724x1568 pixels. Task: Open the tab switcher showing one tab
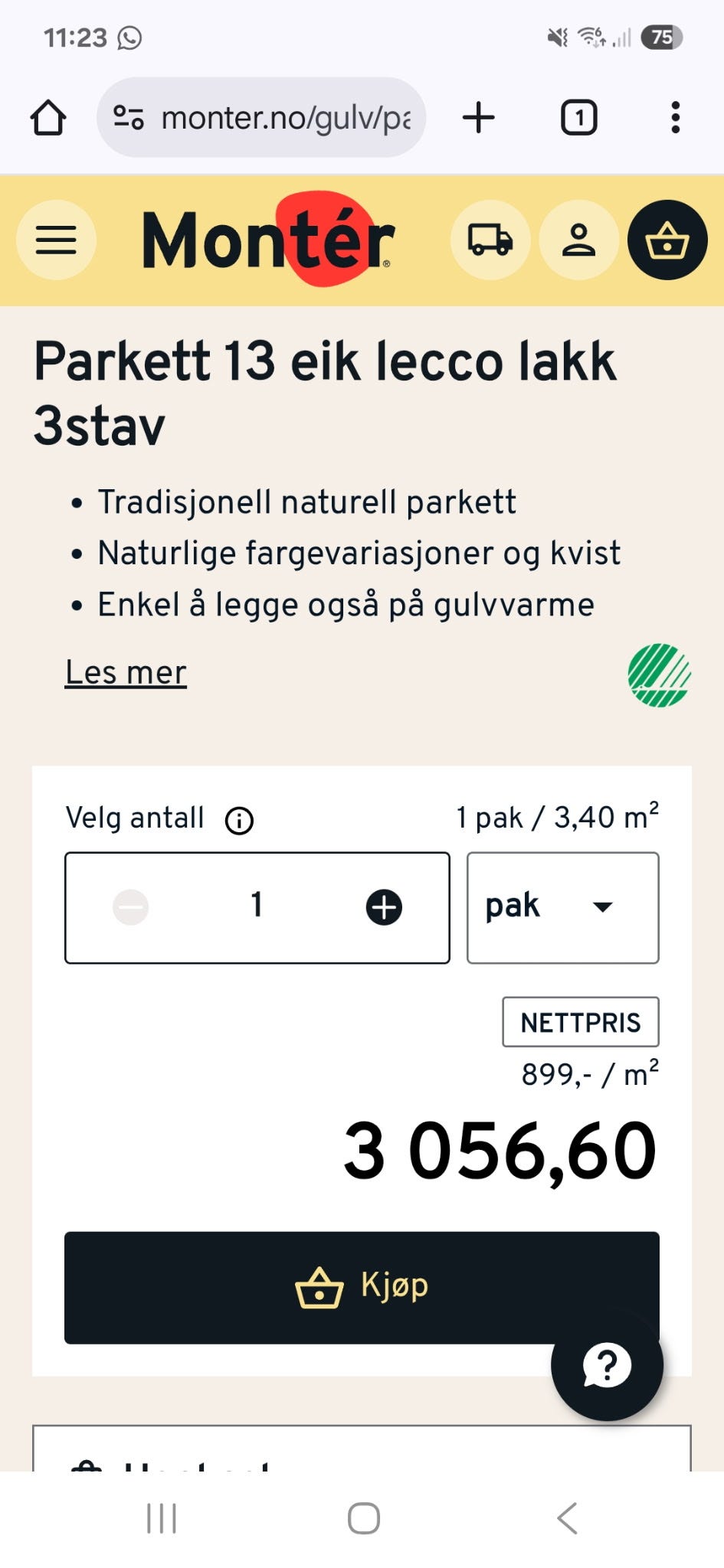point(580,117)
